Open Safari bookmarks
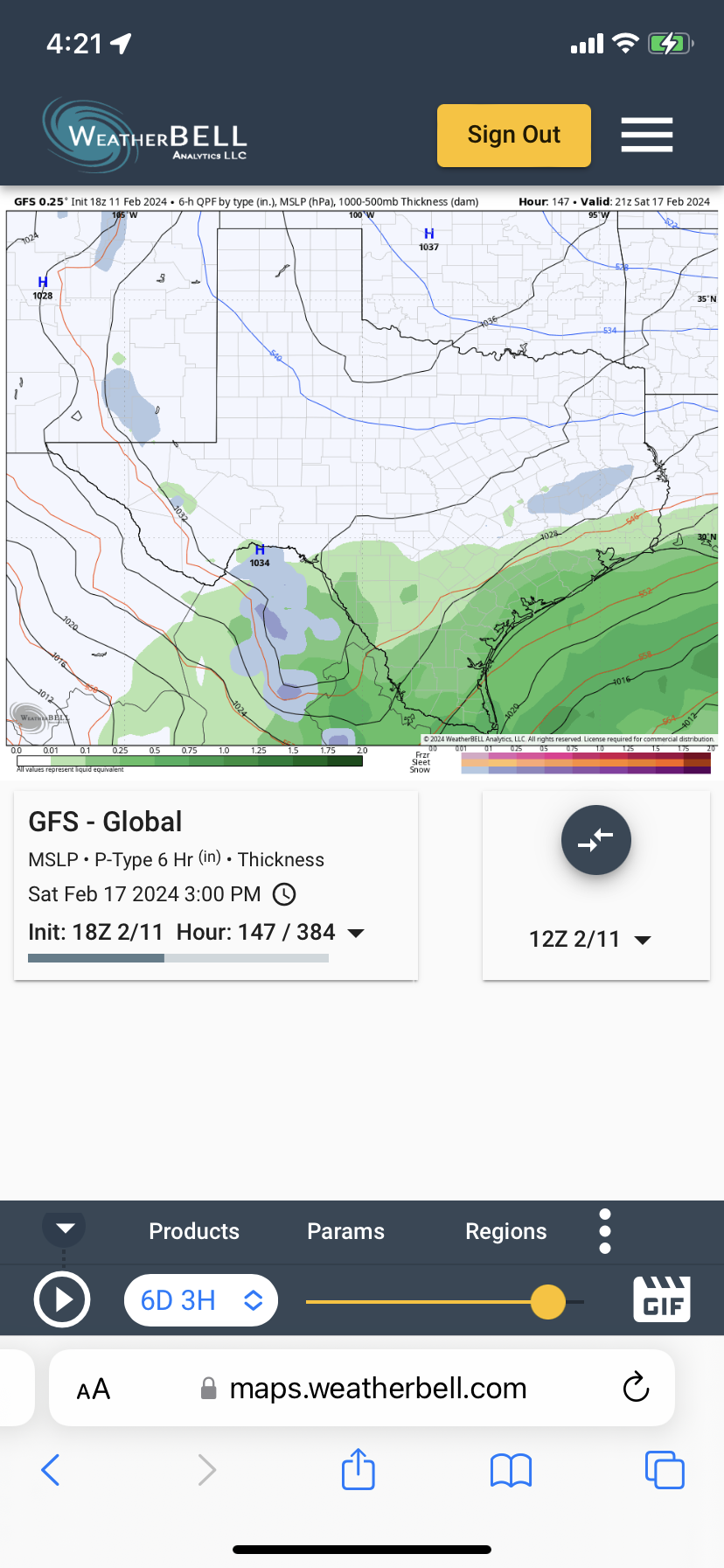 (512, 1470)
